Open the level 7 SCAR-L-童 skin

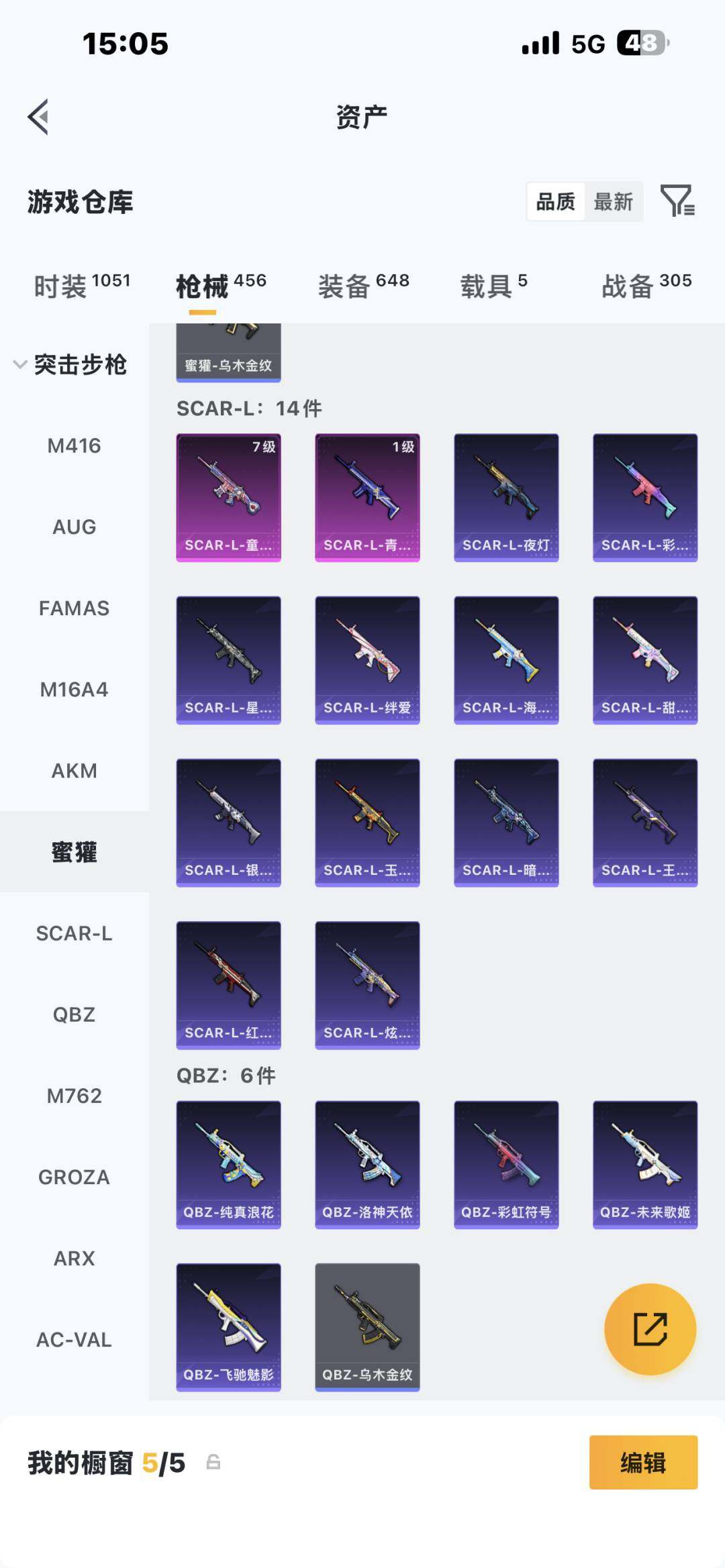click(x=228, y=497)
